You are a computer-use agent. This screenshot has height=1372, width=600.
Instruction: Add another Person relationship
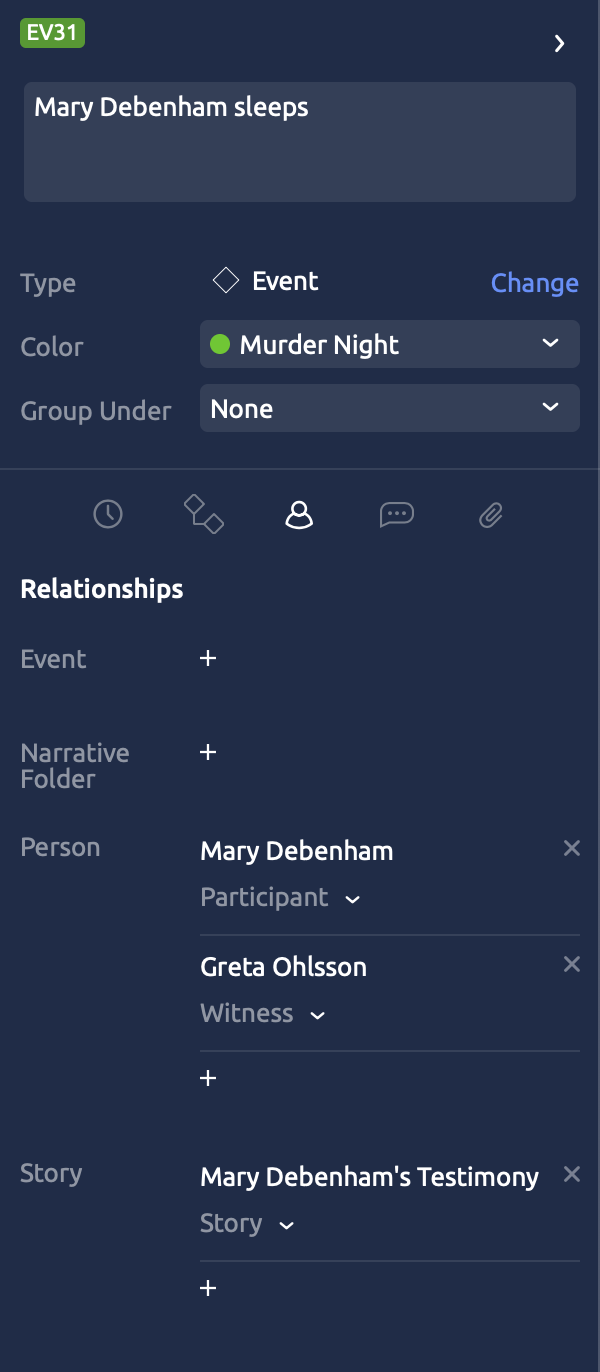point(208,1078)
